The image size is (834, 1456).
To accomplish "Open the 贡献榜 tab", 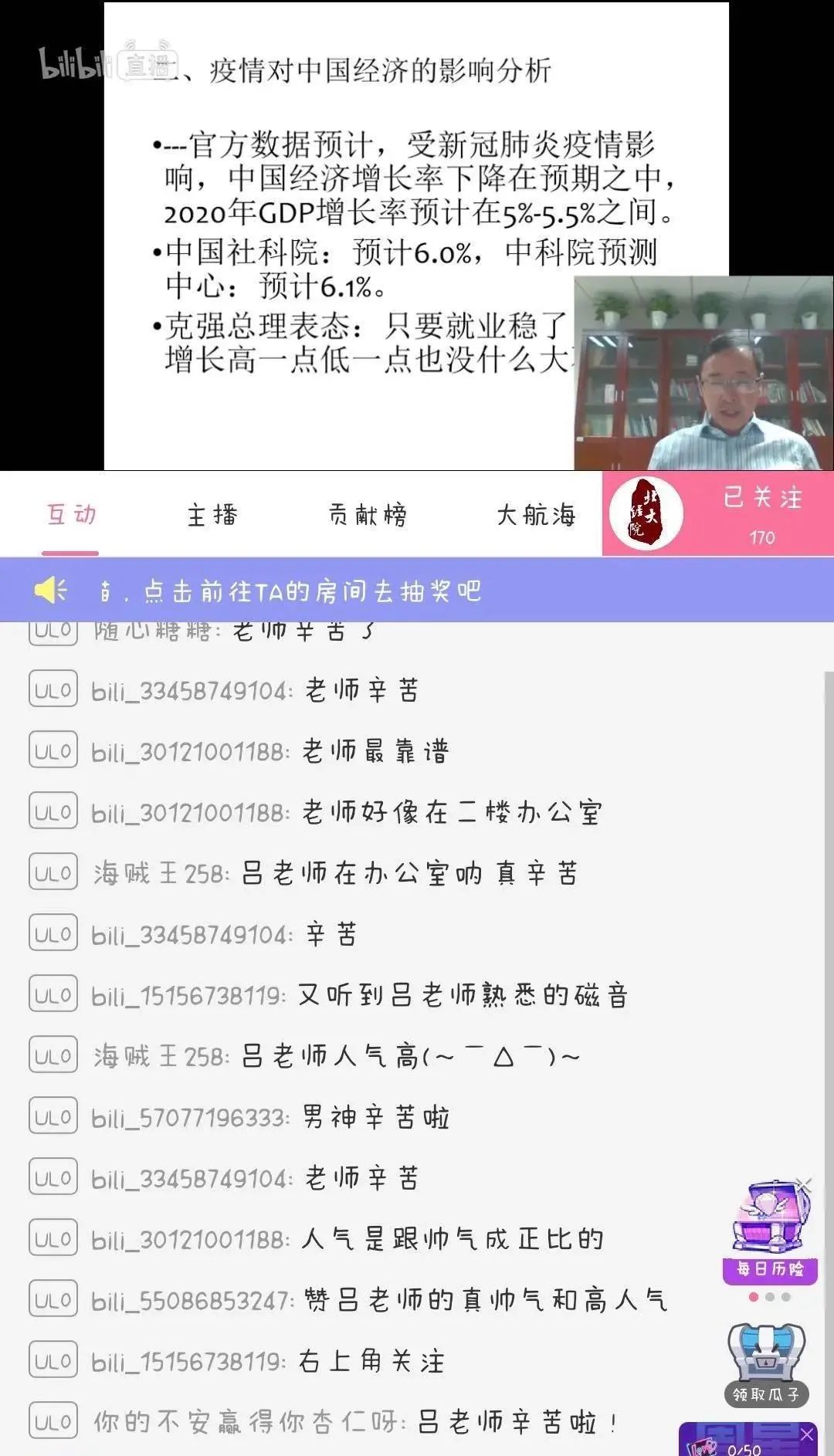I will pos(368,515).
